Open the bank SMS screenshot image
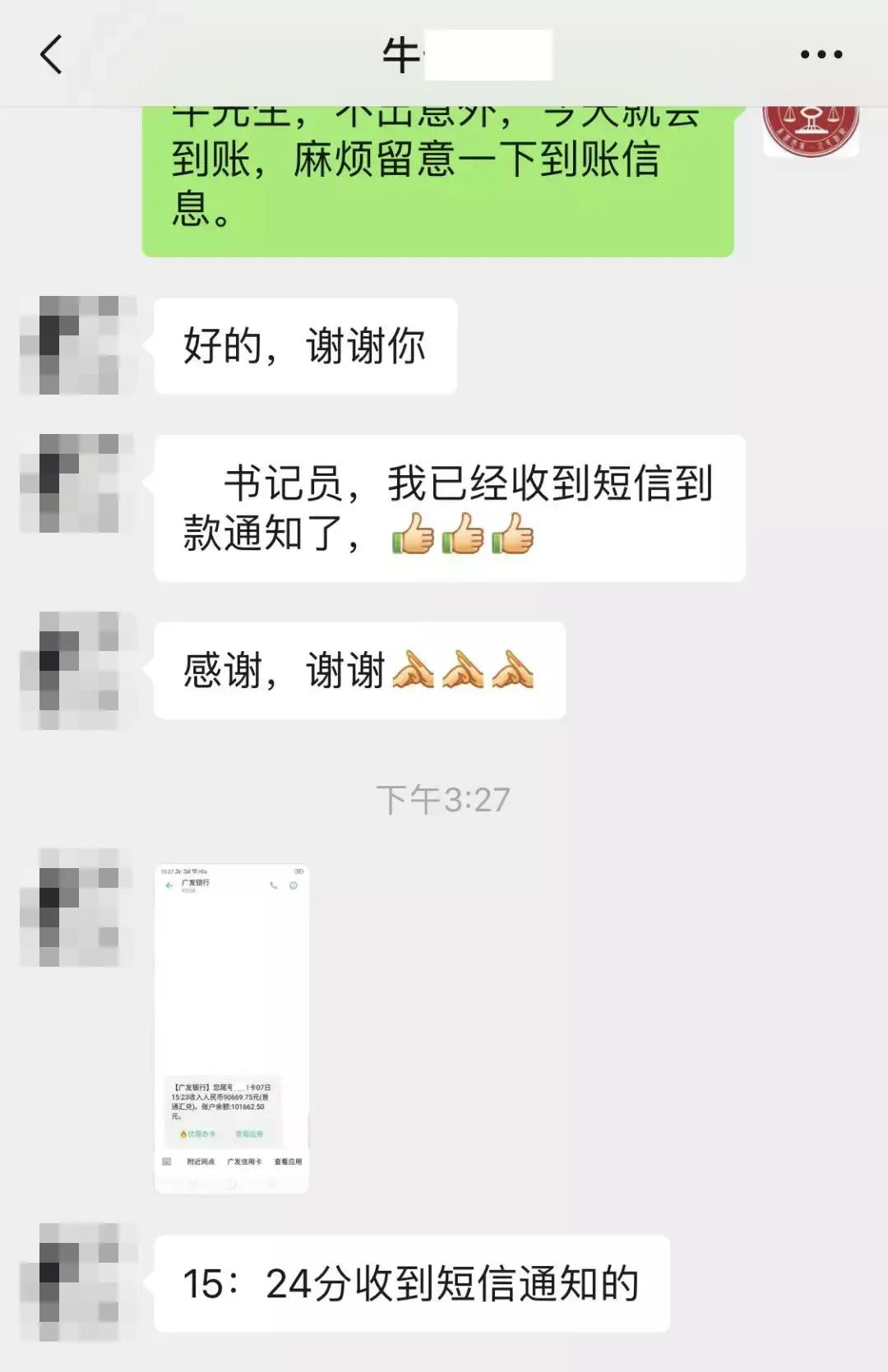 click(x=231, y=1028)
